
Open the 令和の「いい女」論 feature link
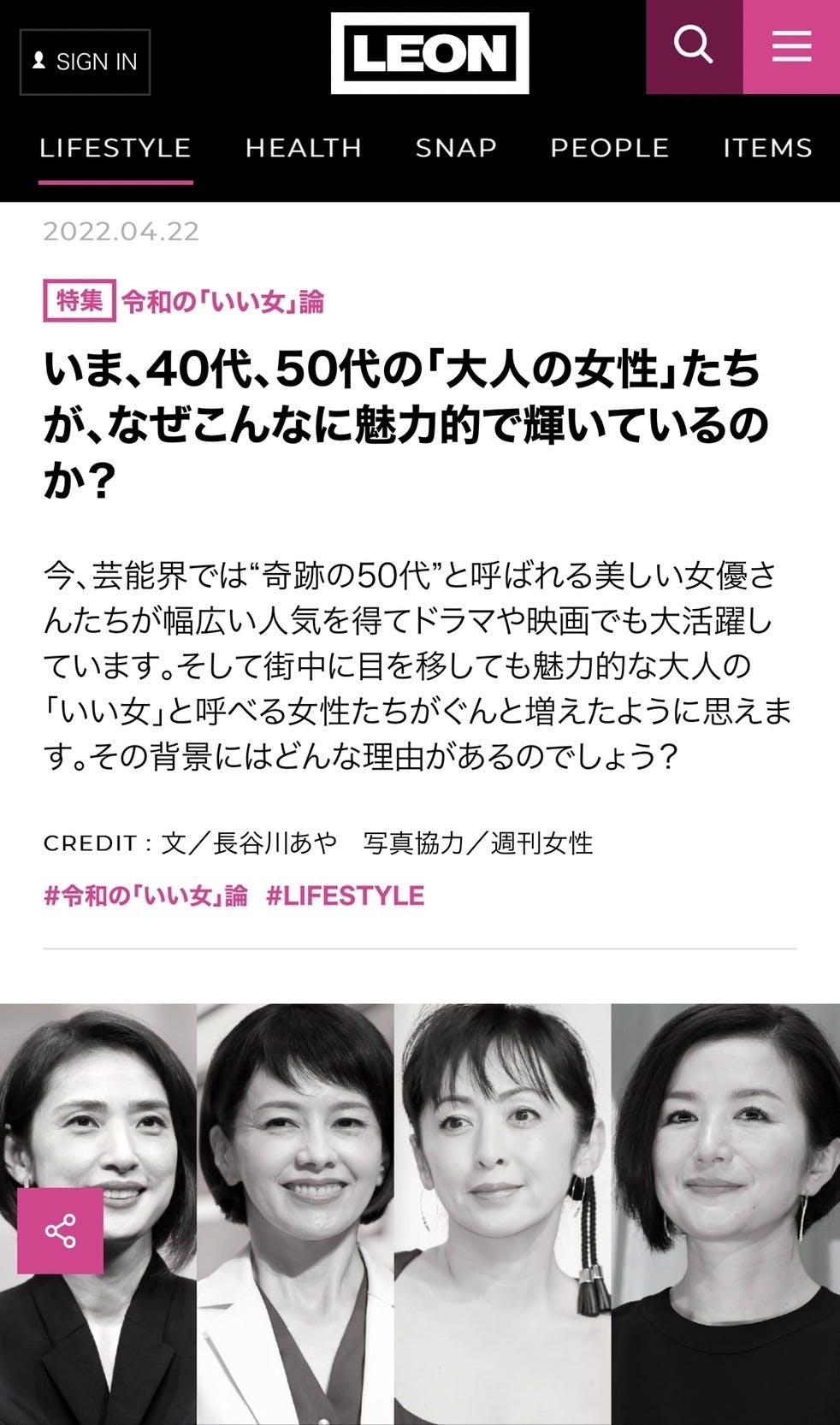coord(222,301)
